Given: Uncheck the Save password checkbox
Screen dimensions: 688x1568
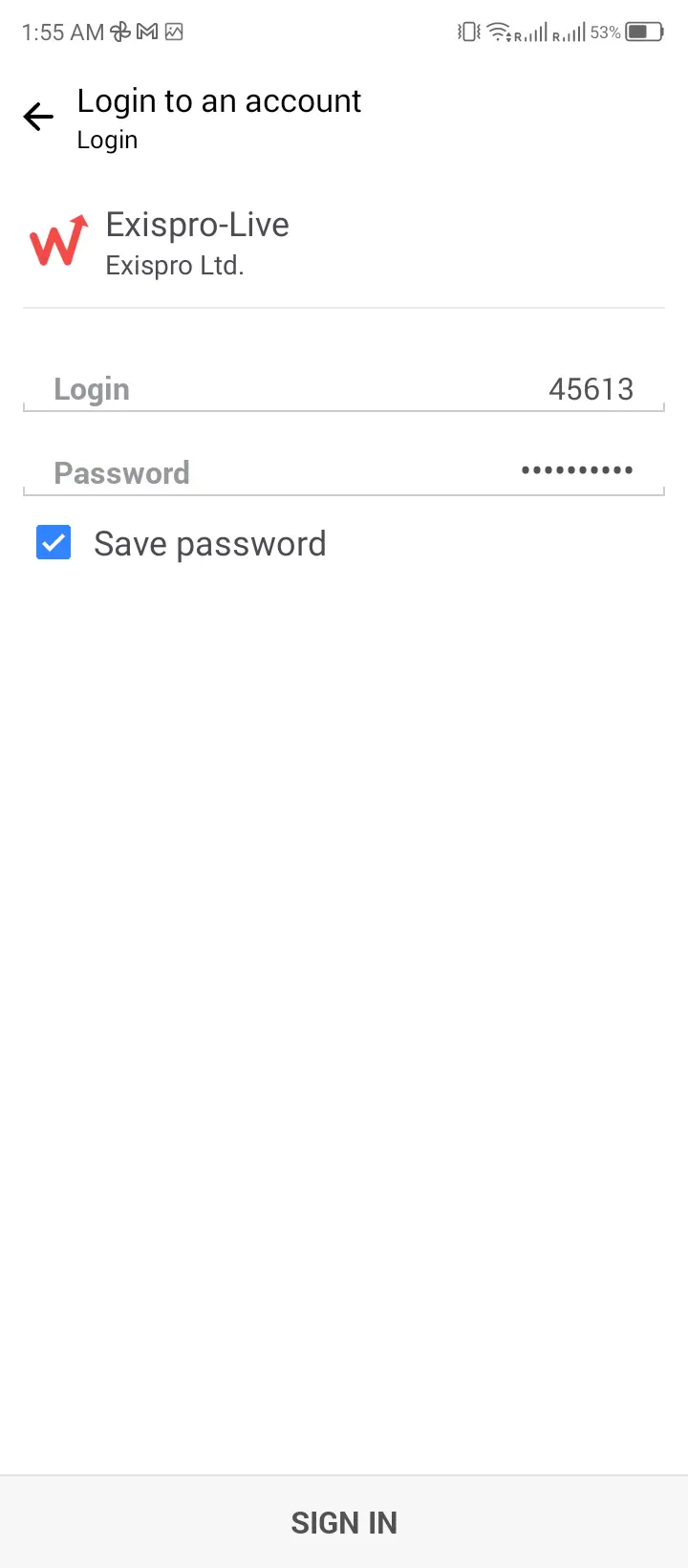Looking at the screenshot, I should (x=54, y=543).
